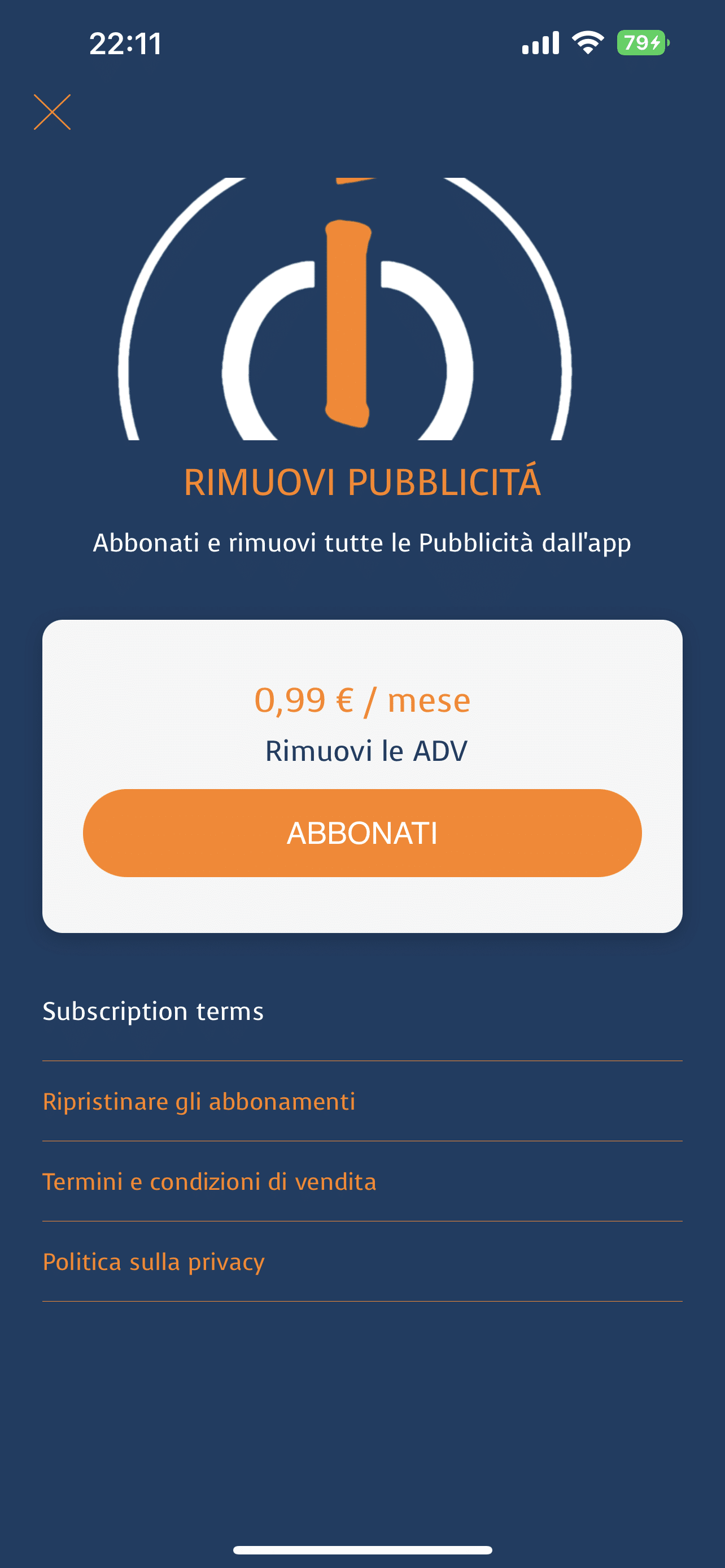
Task: Tap the ABBONATI subscribe button
Action: (x=362, y=833)
